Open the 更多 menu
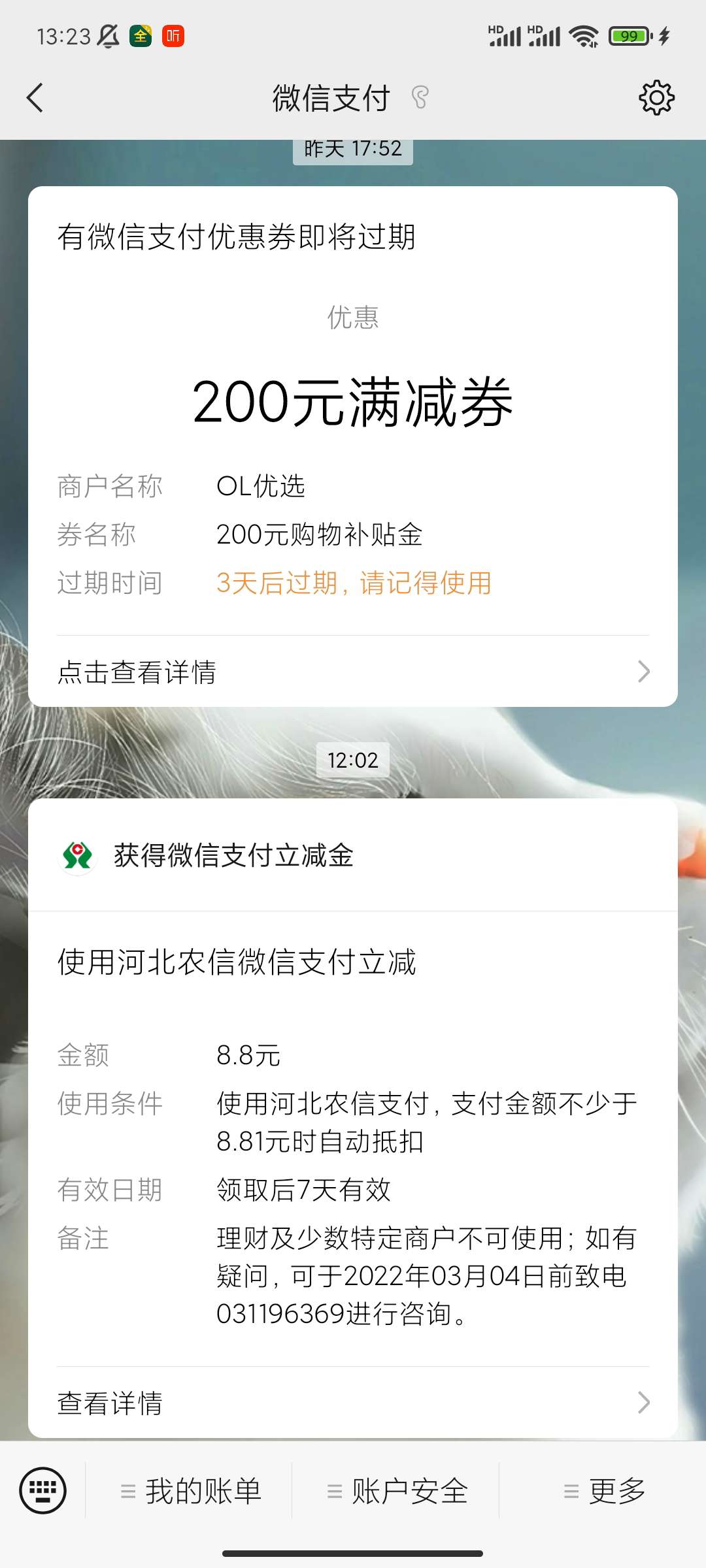This screenshot has width=706, height=1568. point(603,1491)
